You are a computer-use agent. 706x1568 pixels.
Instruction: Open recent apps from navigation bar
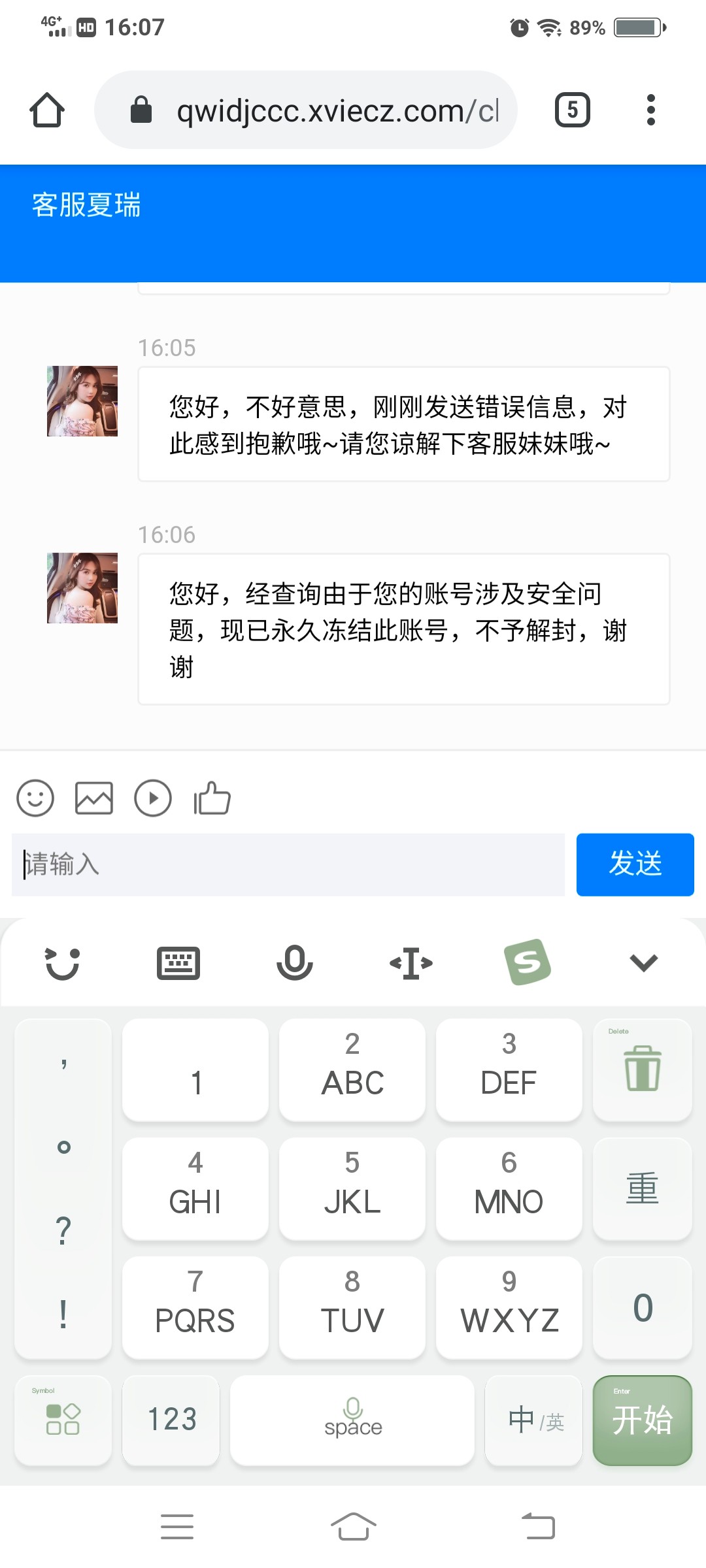click(177, 1527)
